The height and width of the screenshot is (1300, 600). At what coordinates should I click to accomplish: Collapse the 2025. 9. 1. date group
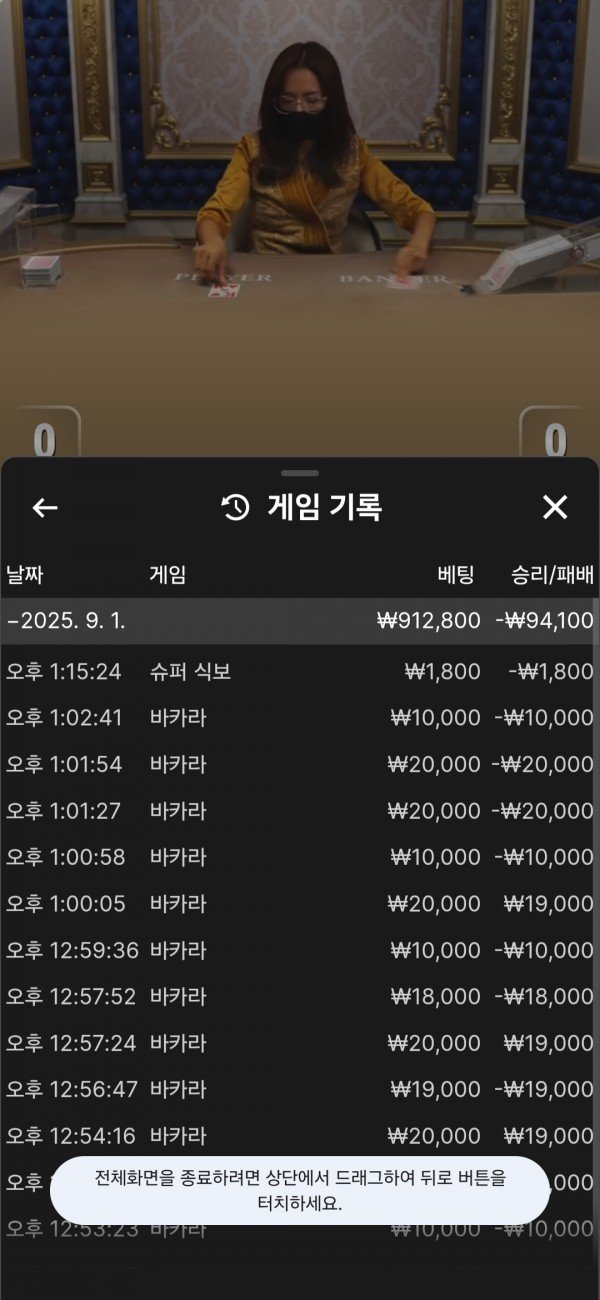tap(300, 621)
